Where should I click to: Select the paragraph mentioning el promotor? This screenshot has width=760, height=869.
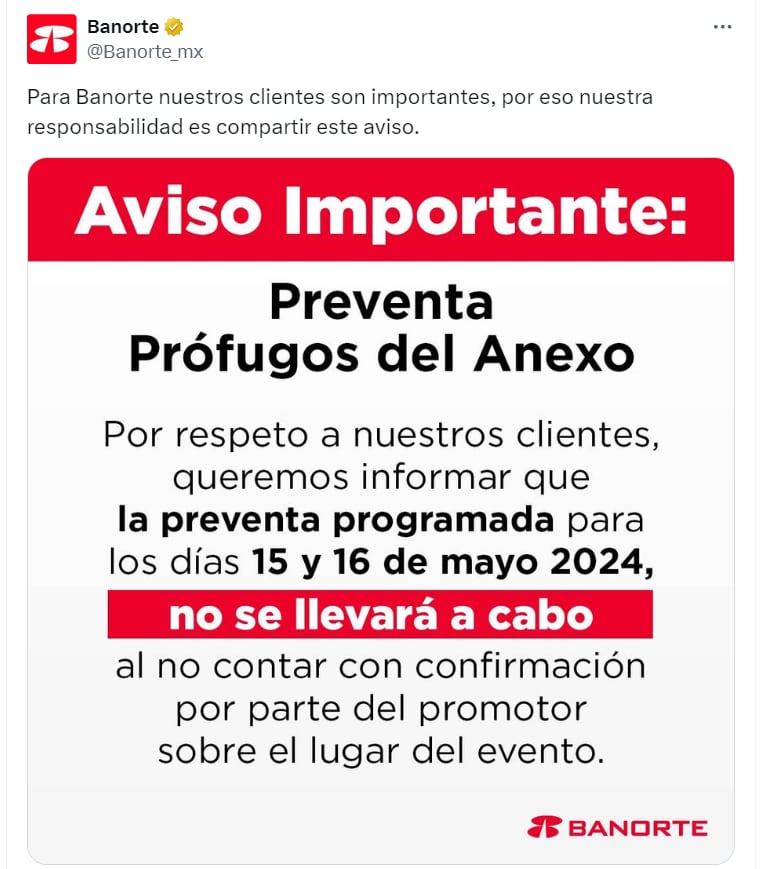(x=380, y=708)
